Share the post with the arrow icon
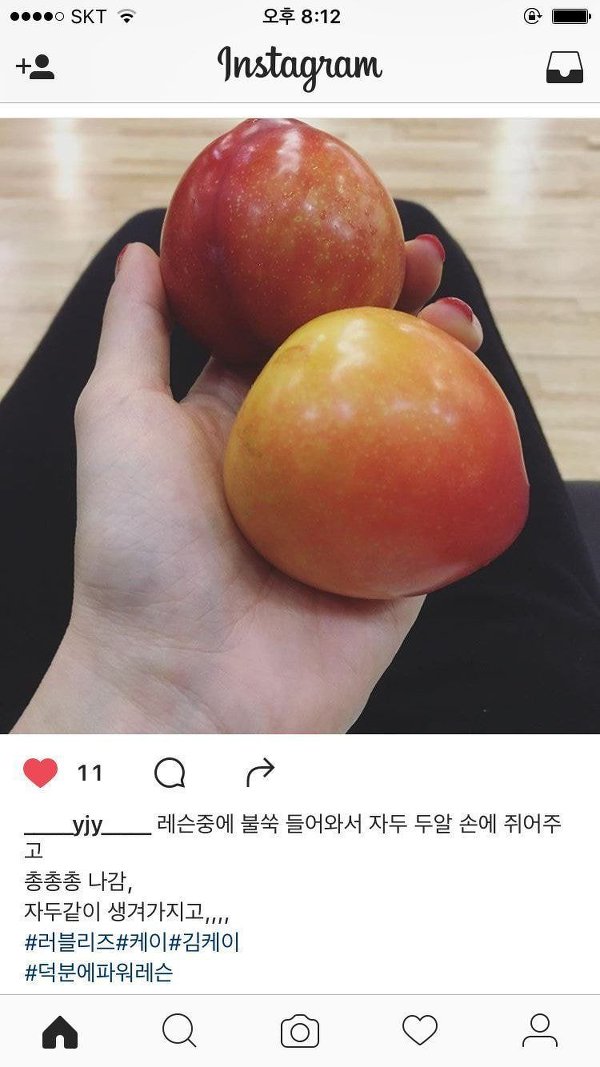 pos(260,772)
